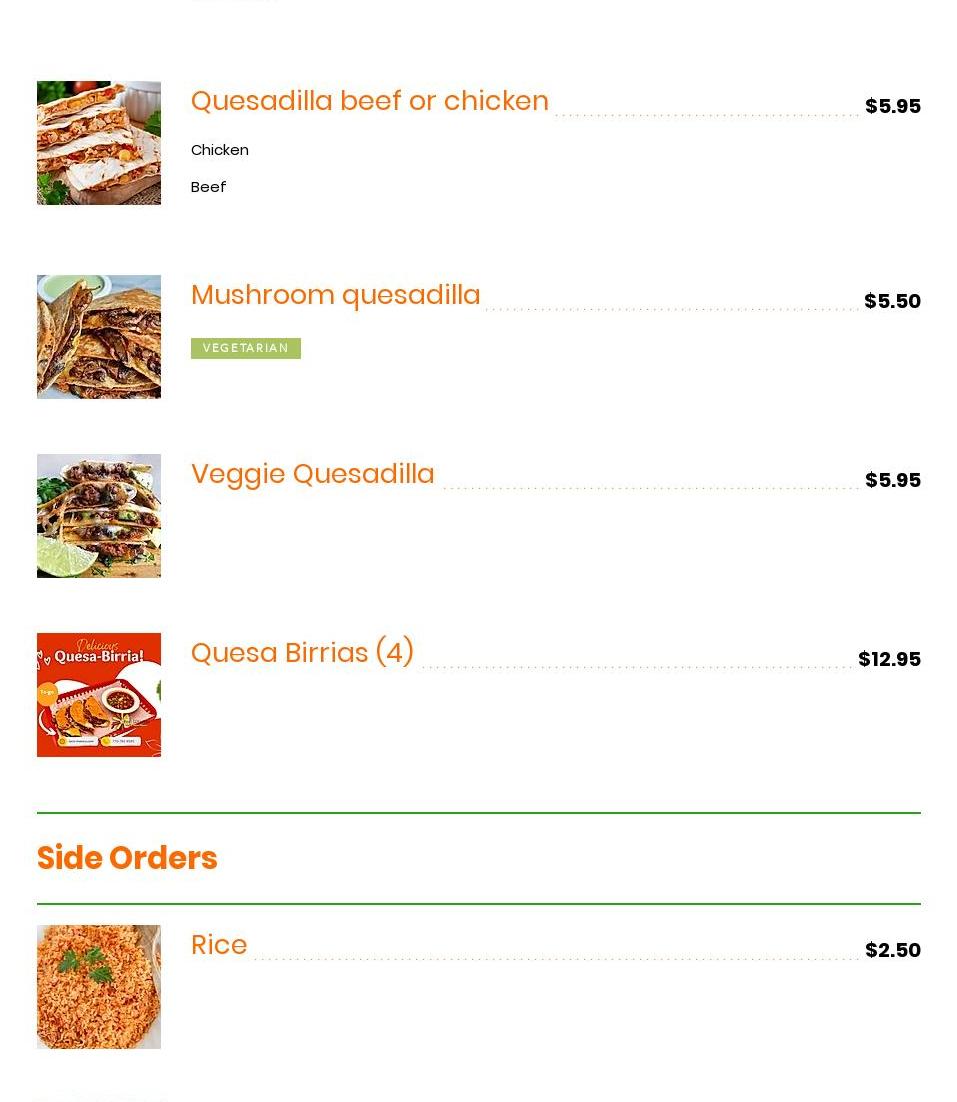This screenshot has width=957, height=1102.
Task: Choose the Rice side order
Action: 219,945
